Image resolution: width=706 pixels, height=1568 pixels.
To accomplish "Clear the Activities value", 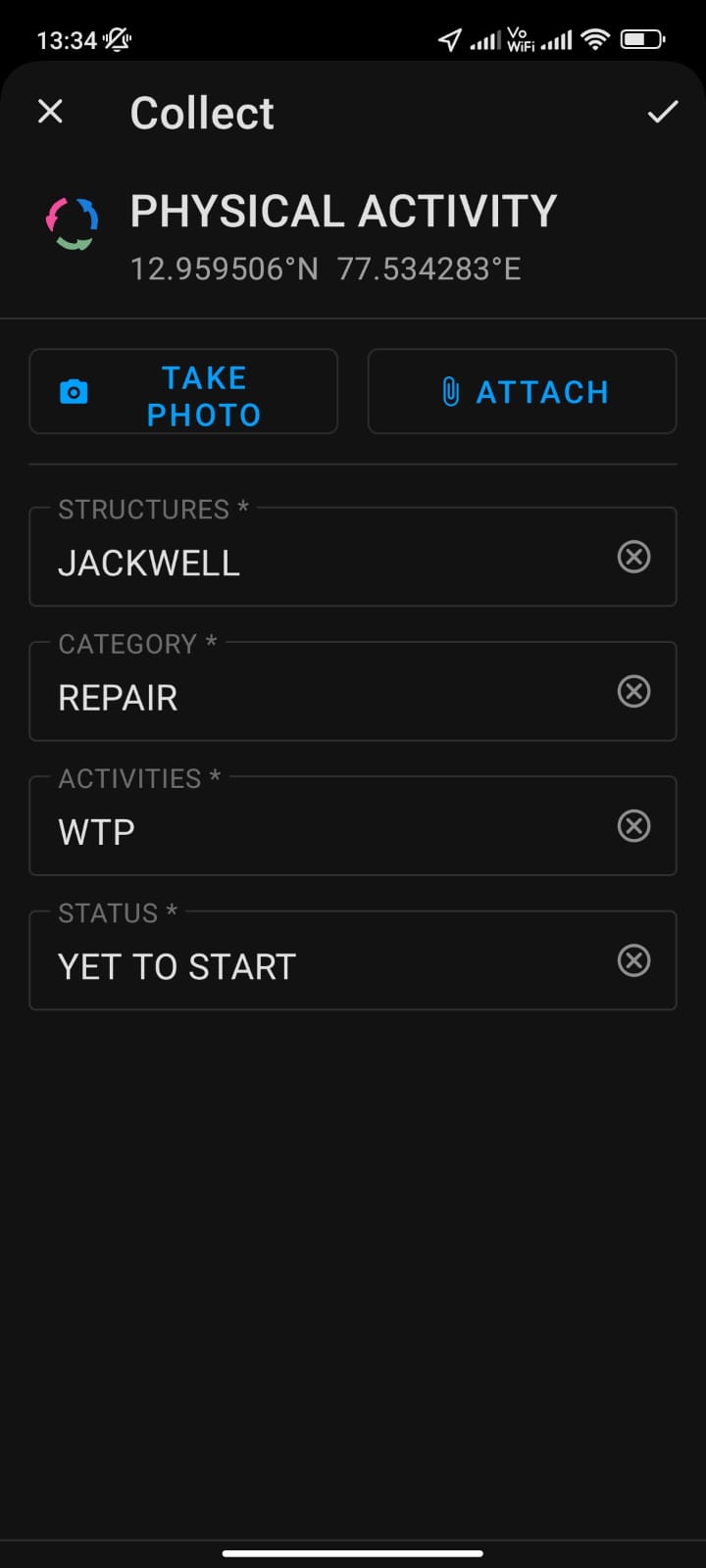I will [x=633, y=826].
